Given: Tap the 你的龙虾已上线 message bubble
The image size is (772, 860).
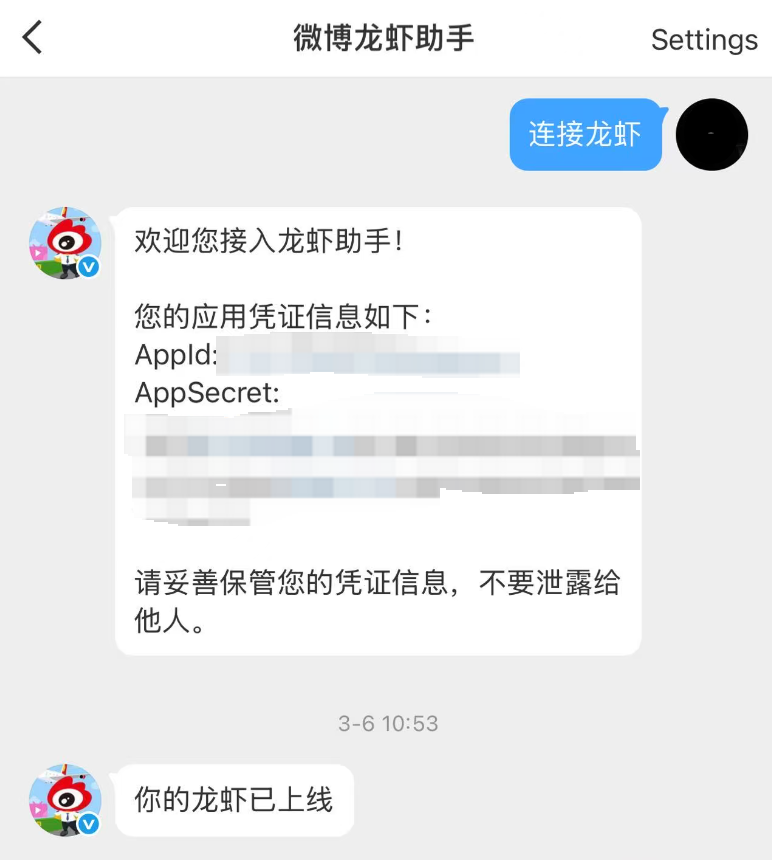Looking at the screenshot, I should [x=233, y=798].
